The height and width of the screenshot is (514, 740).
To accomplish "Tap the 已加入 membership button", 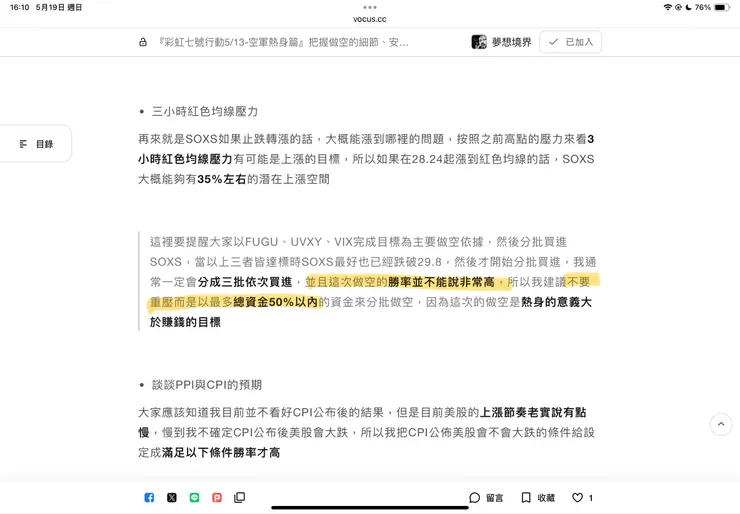I will (x=570, y=42).
